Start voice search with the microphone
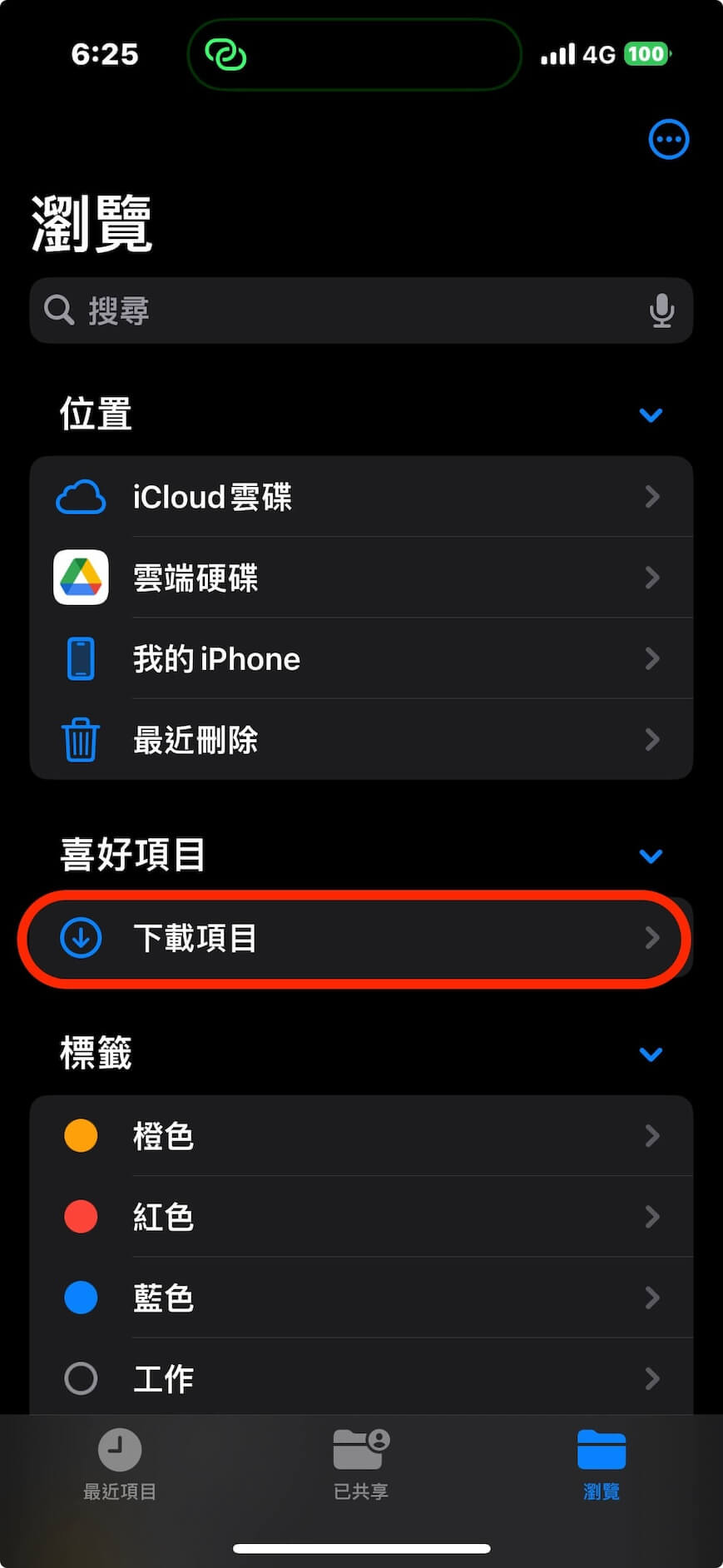Image resolution: width=723 pixels, height=1568 pixels. pos(661,310)
